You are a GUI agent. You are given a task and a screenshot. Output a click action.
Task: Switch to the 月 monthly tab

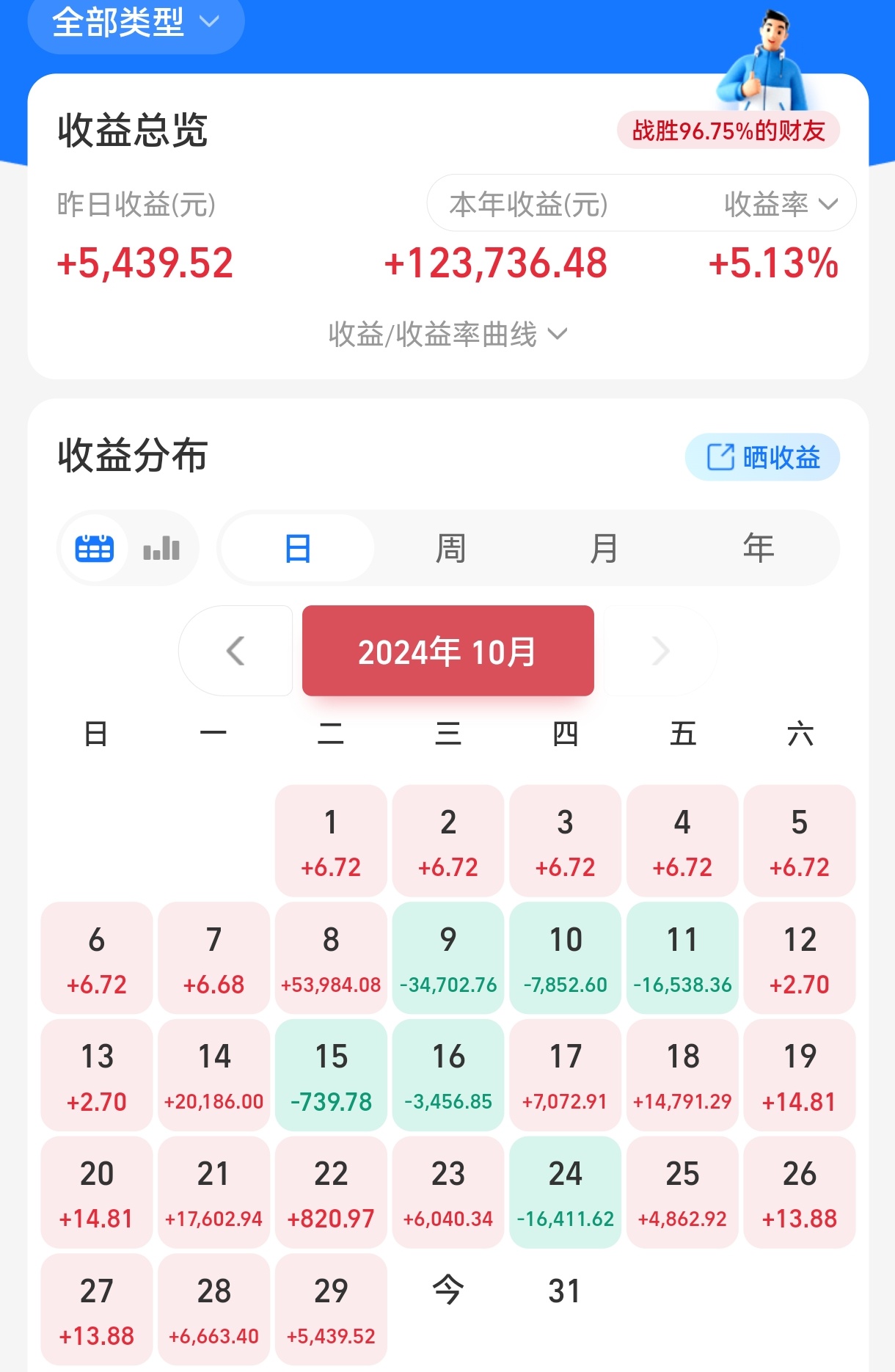pos(604,548)
